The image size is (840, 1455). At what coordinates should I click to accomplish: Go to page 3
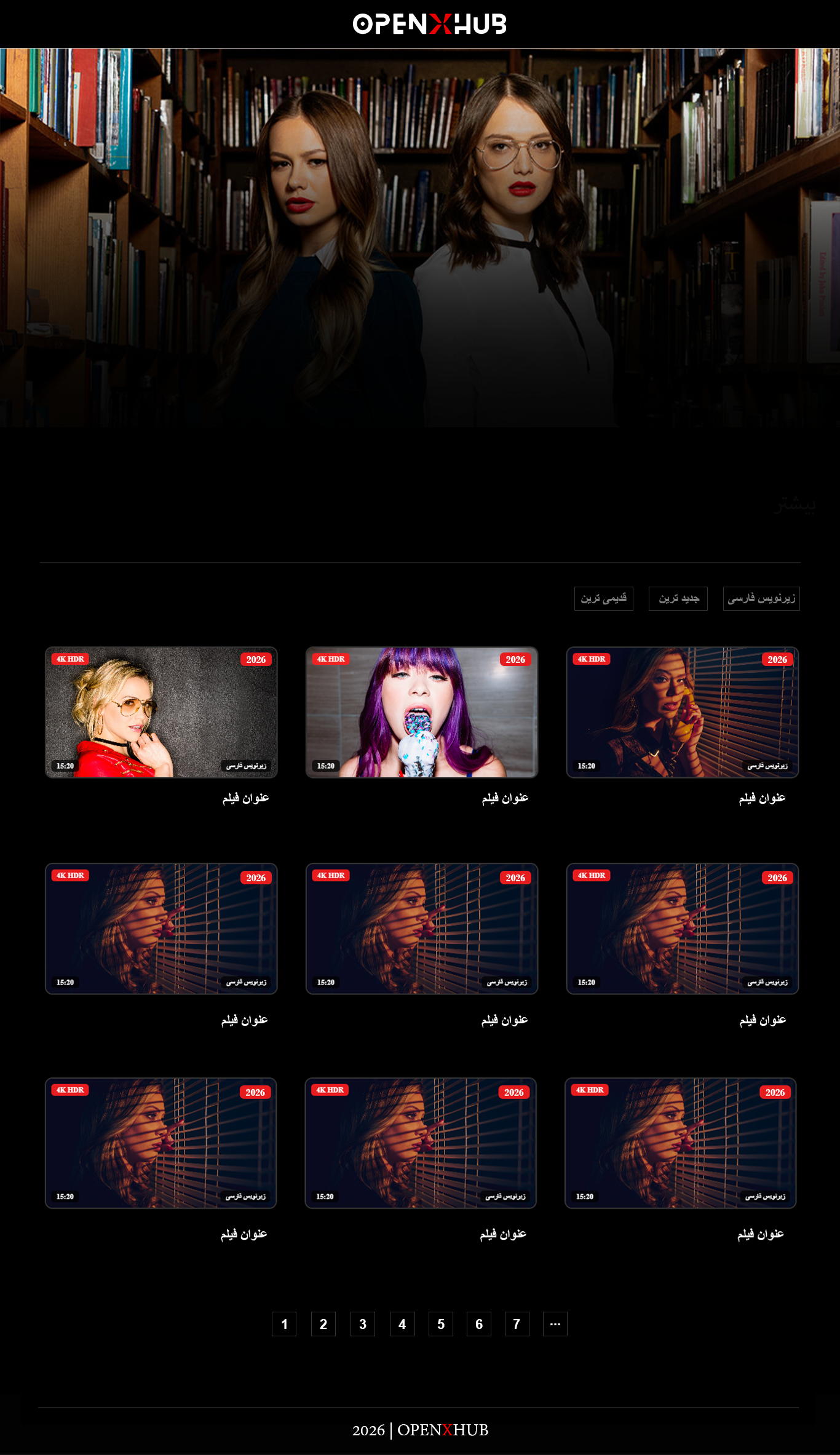pyautogui.click(x=363, y=1324)
